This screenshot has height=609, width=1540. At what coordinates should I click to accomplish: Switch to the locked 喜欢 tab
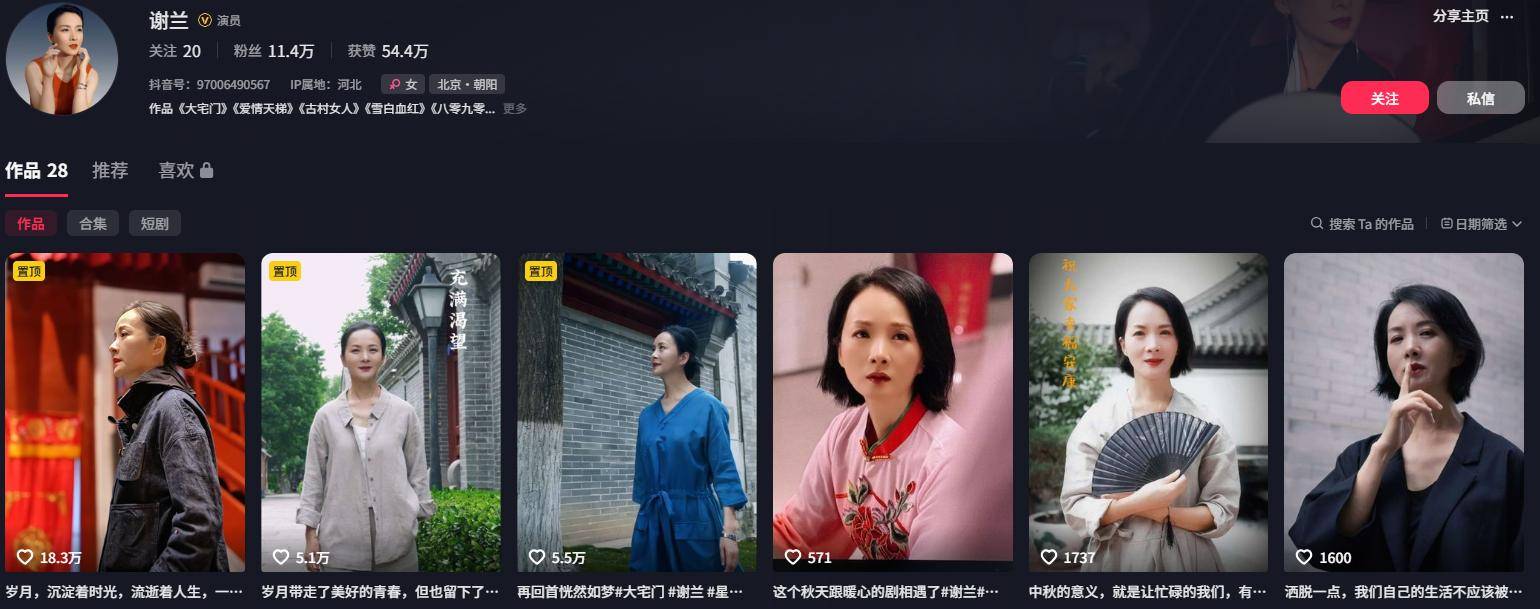pos(185,171)
